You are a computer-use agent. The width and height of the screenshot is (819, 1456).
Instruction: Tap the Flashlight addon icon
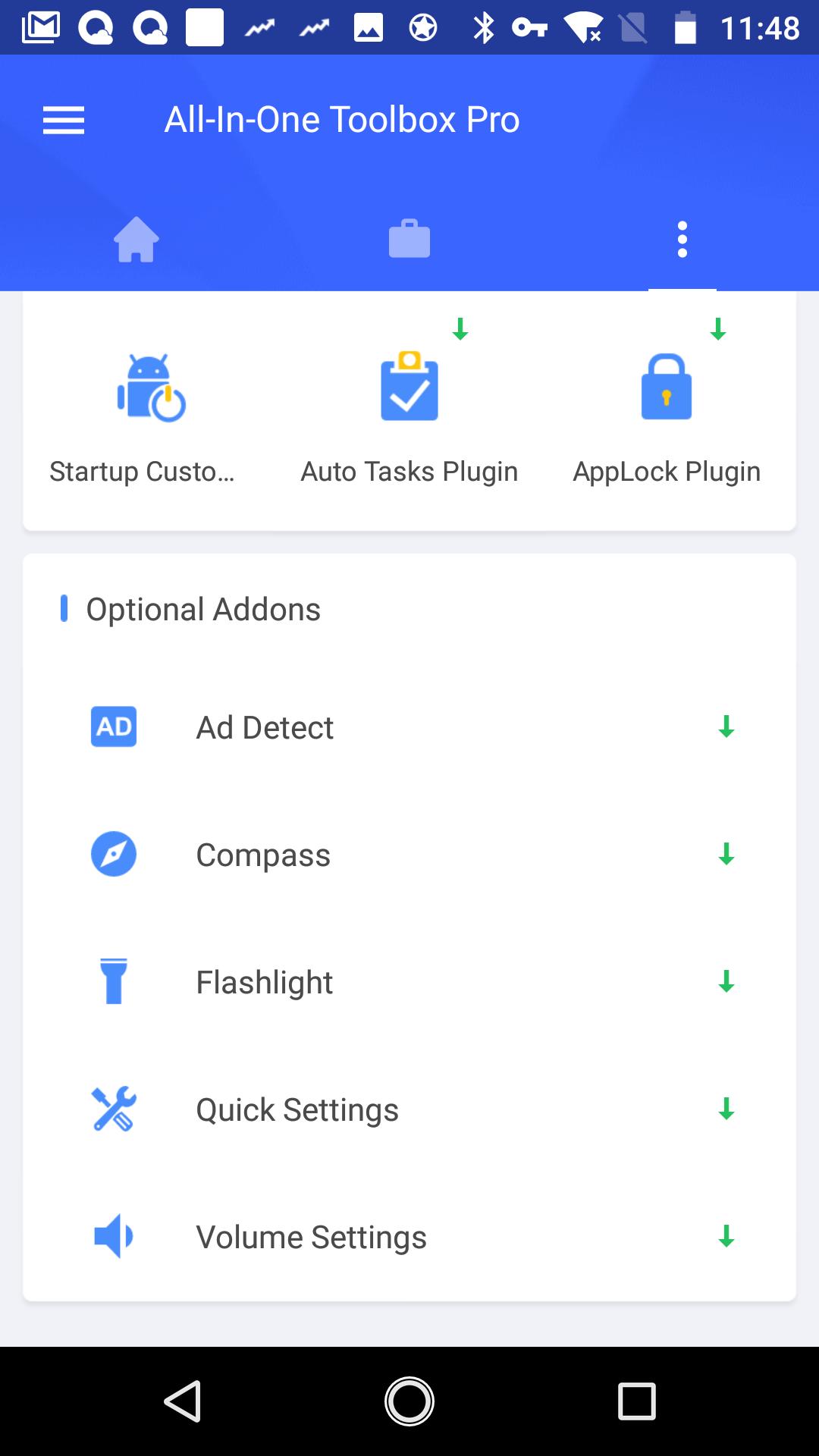[114, 981]
